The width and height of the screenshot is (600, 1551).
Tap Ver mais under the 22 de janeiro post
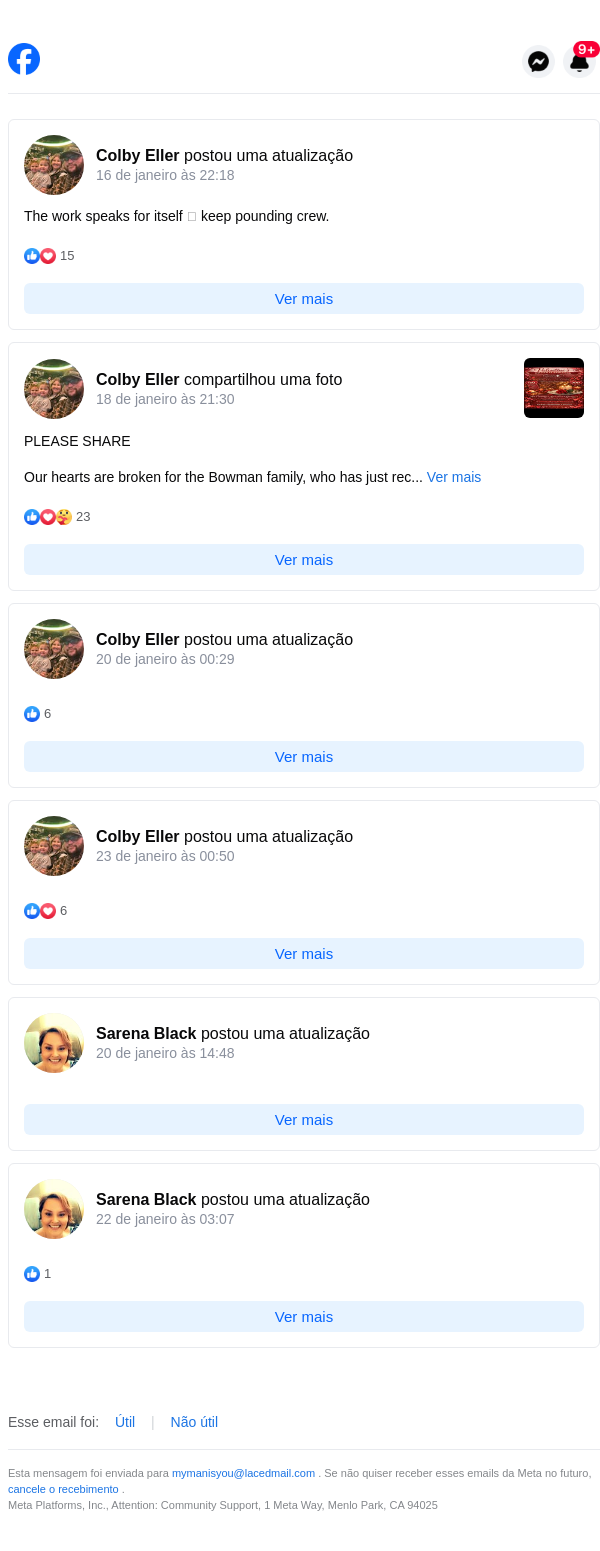[x=304, y=1316]
